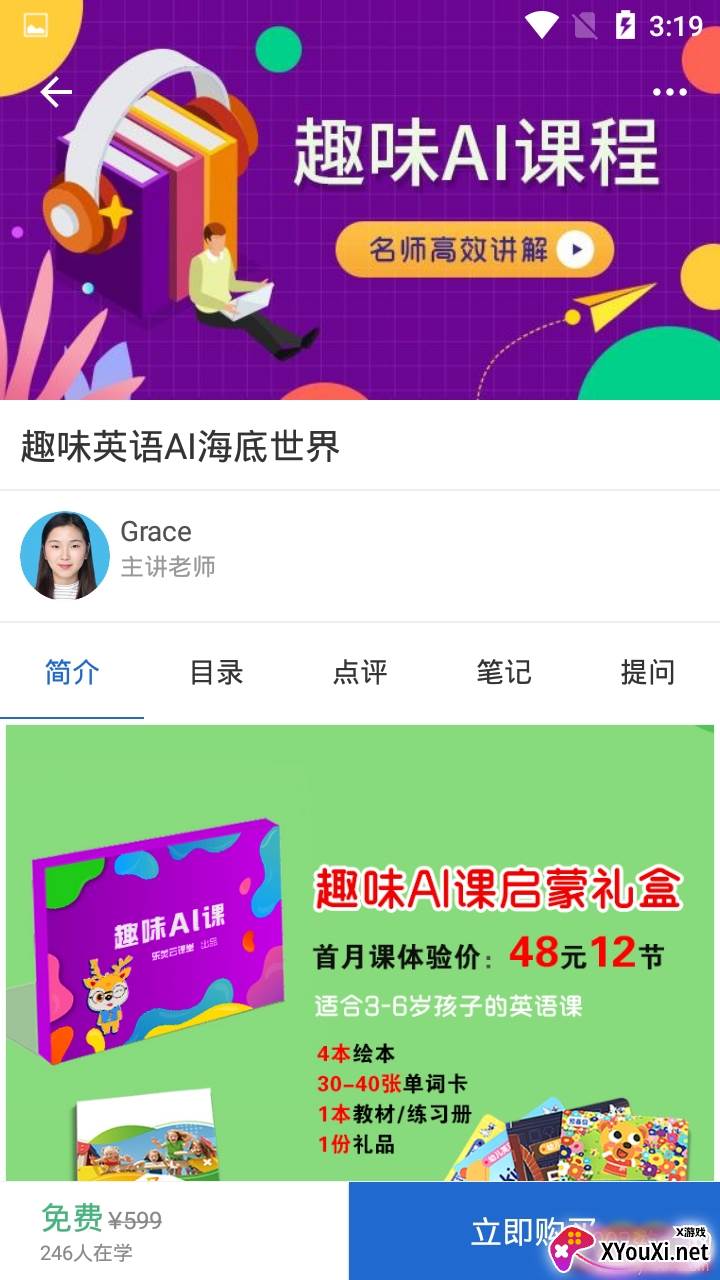Open teacher Grace's profile
The height and width of the screenshot is (1280, 720).
(65, 556)
